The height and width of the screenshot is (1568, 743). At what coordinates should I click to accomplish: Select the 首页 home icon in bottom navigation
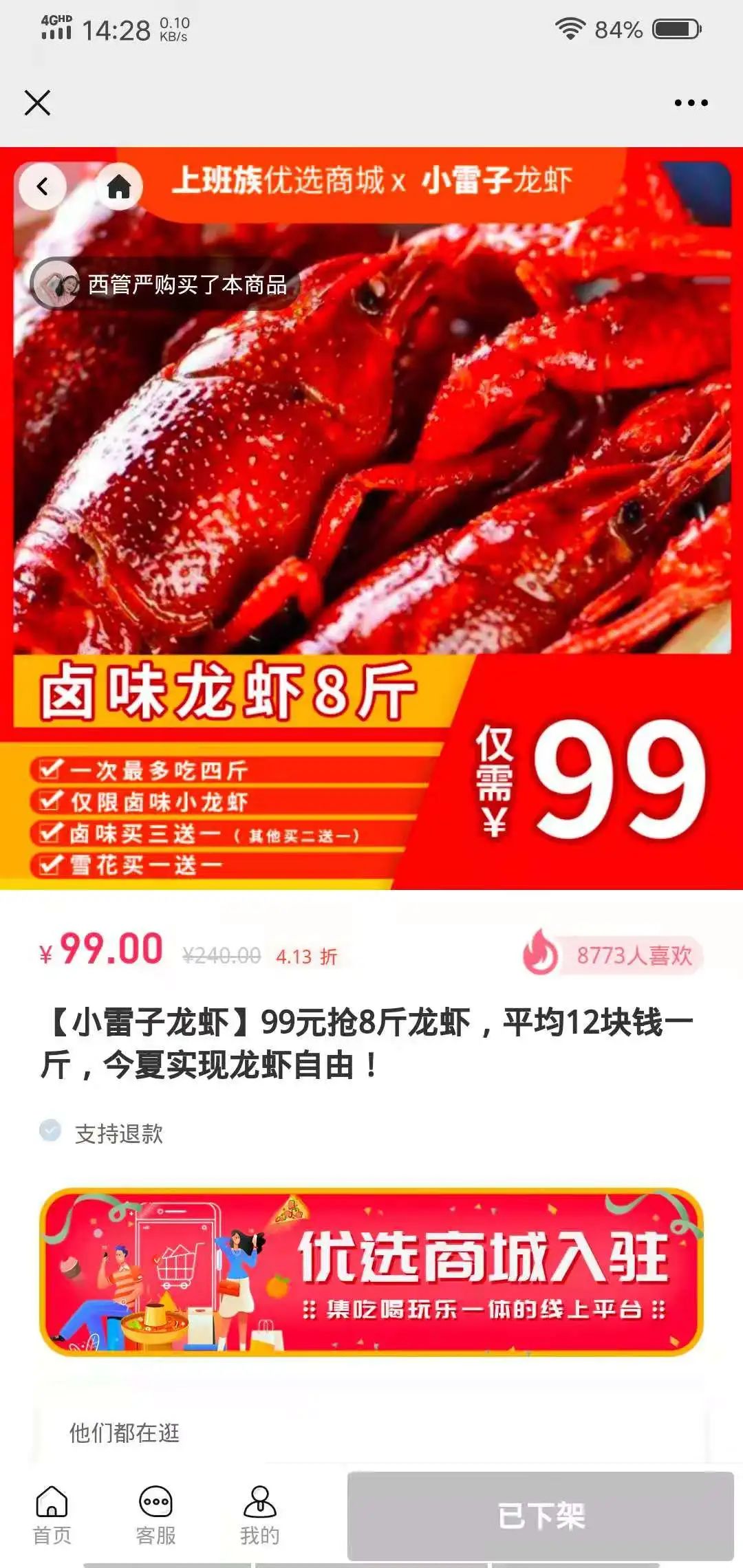point(52,1499)
